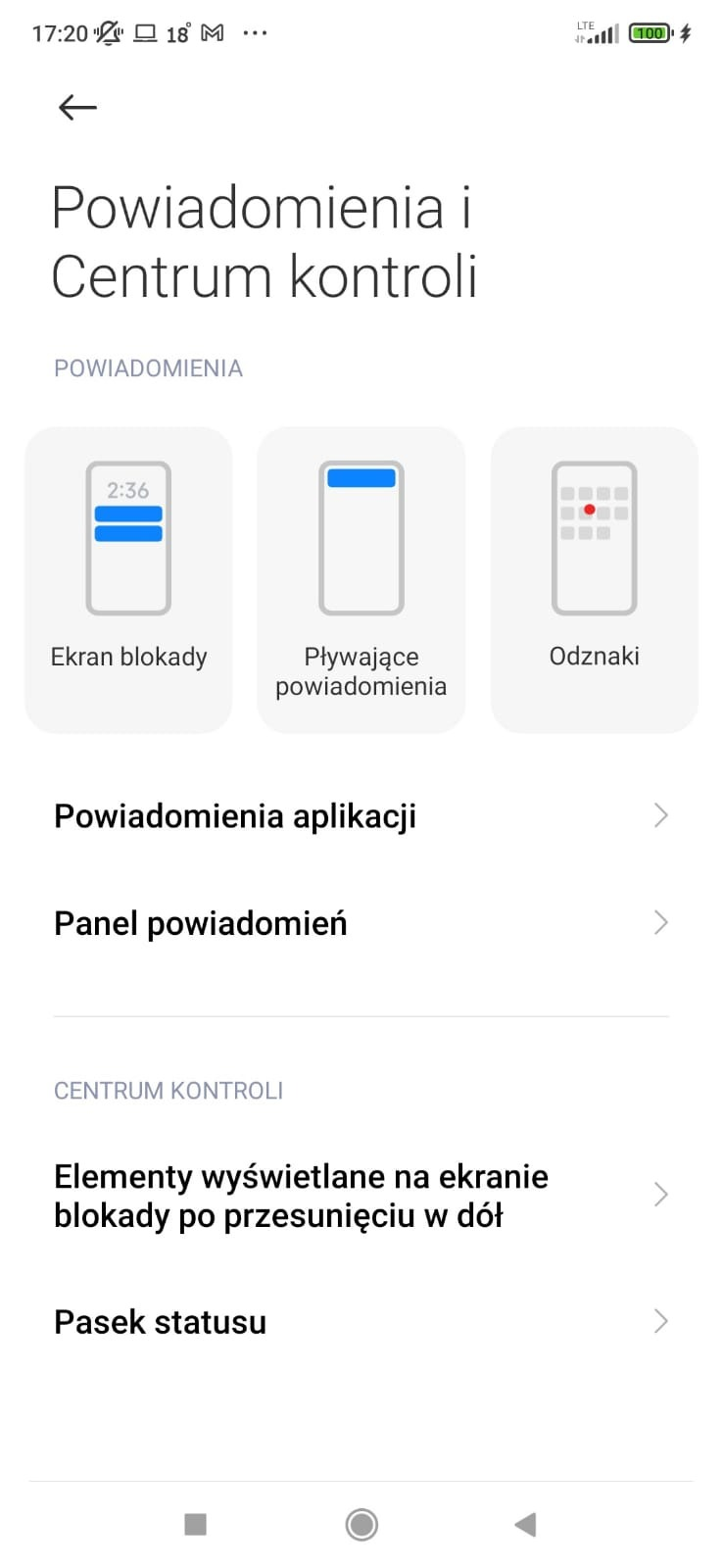723x1568 pixels.
Task: Open Panel powiadomień settings
Action: pos(361,923)
